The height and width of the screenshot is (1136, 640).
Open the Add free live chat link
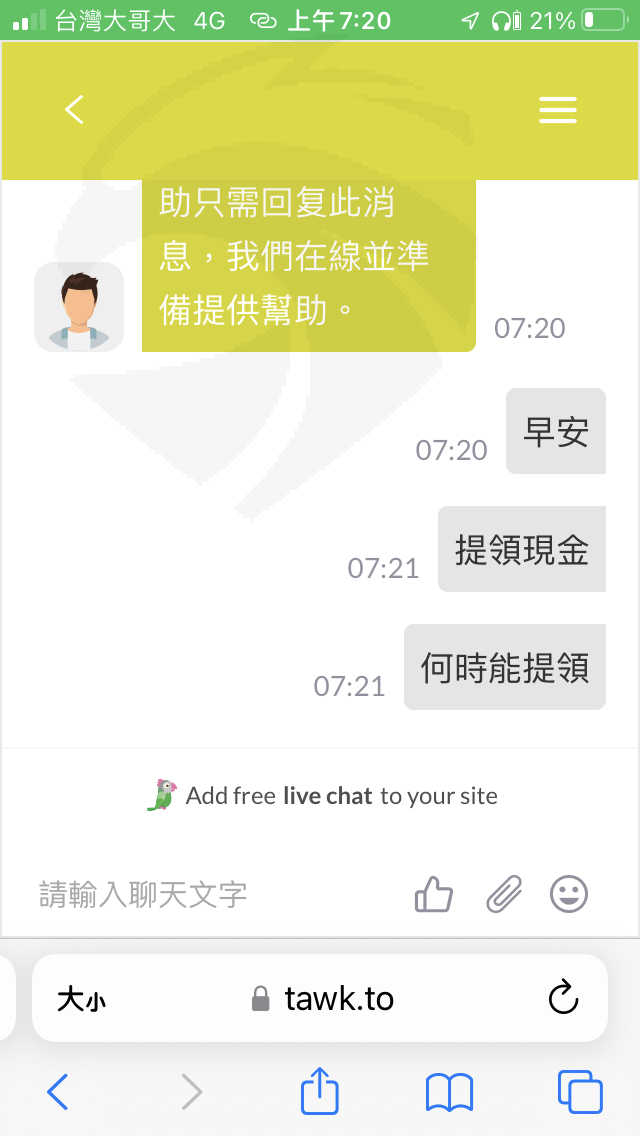click(322, 795)
